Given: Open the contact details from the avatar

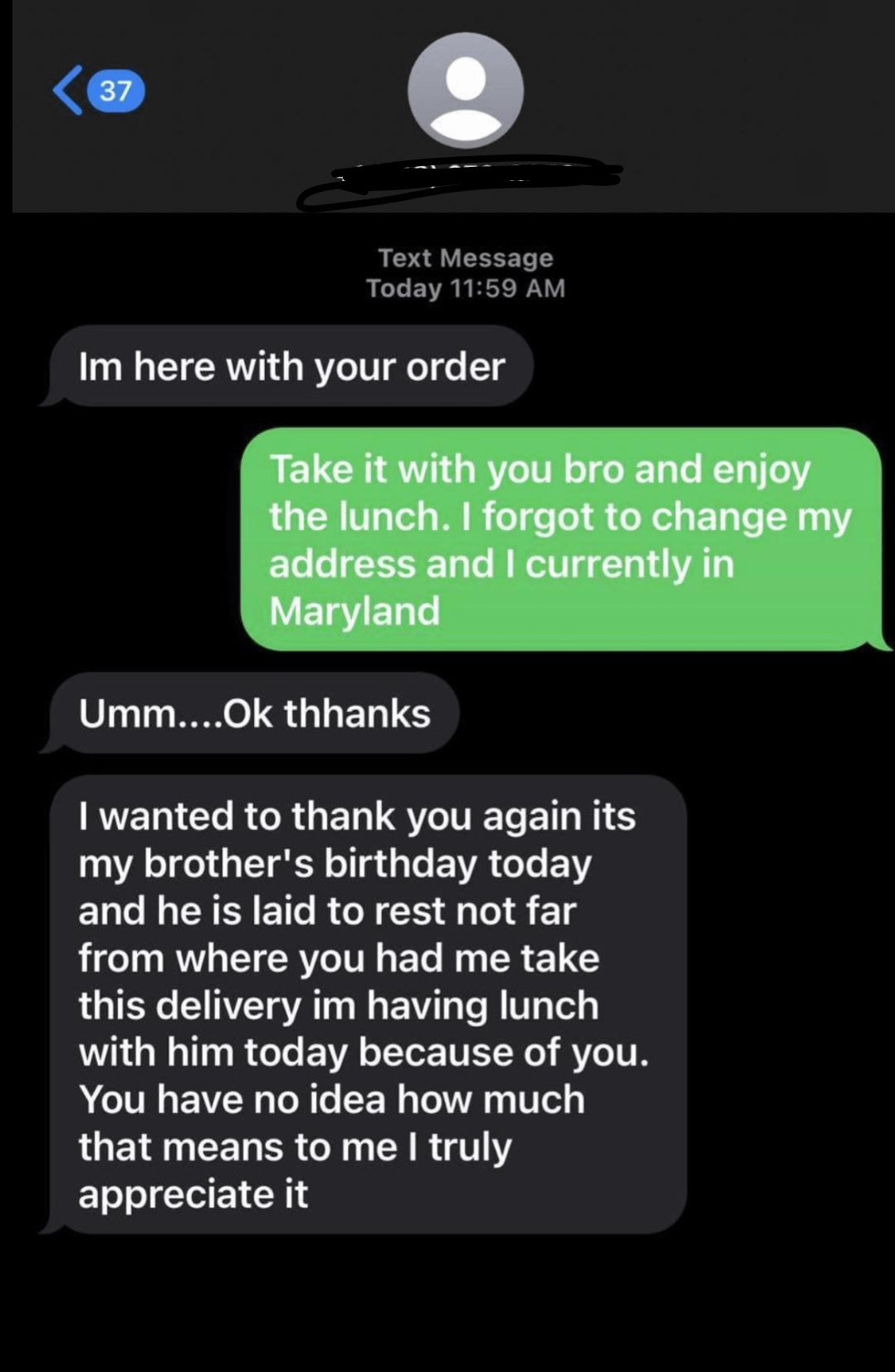Looking at the screenshot, I should pyautogui.click(x=465, y=90).
